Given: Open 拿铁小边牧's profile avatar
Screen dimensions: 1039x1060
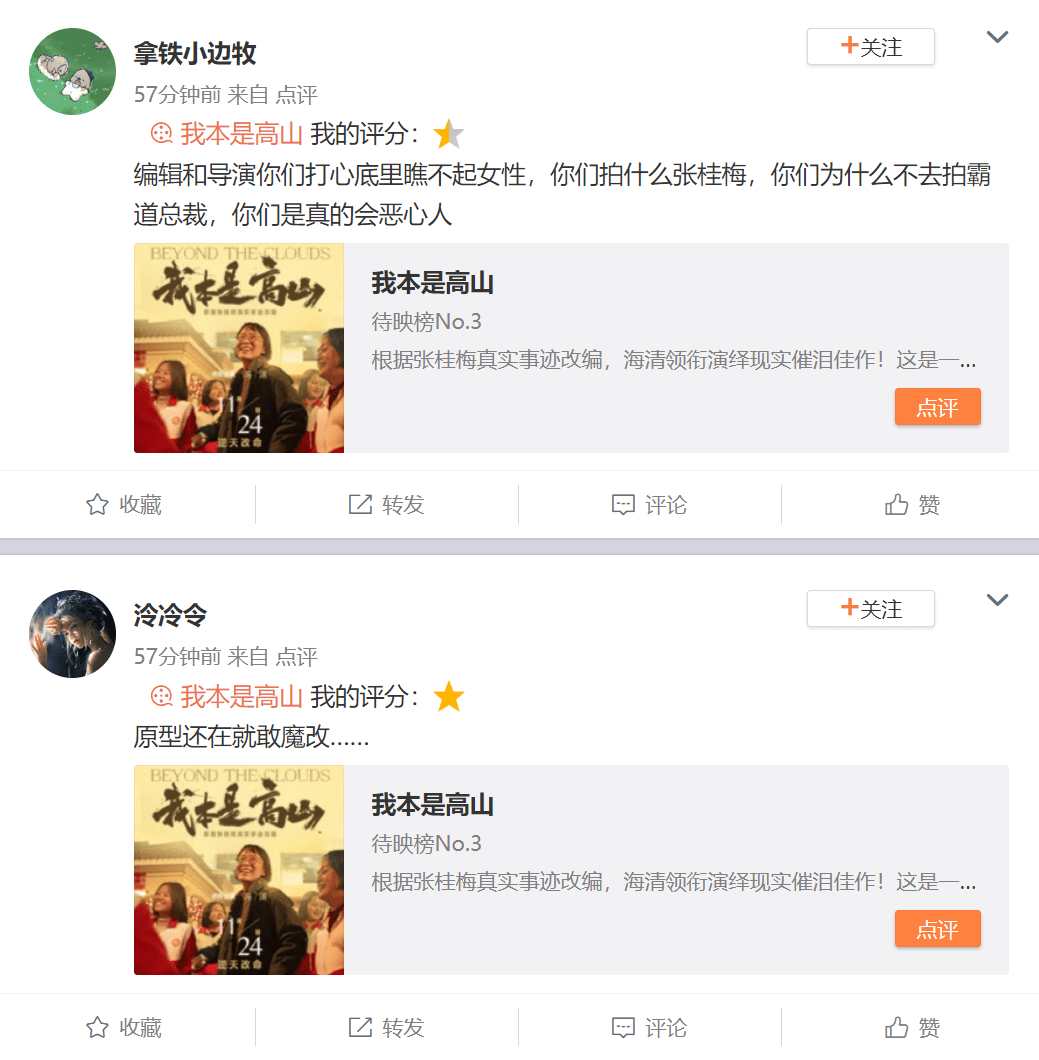Looking at the screenshot, I should tap(73, 71).
